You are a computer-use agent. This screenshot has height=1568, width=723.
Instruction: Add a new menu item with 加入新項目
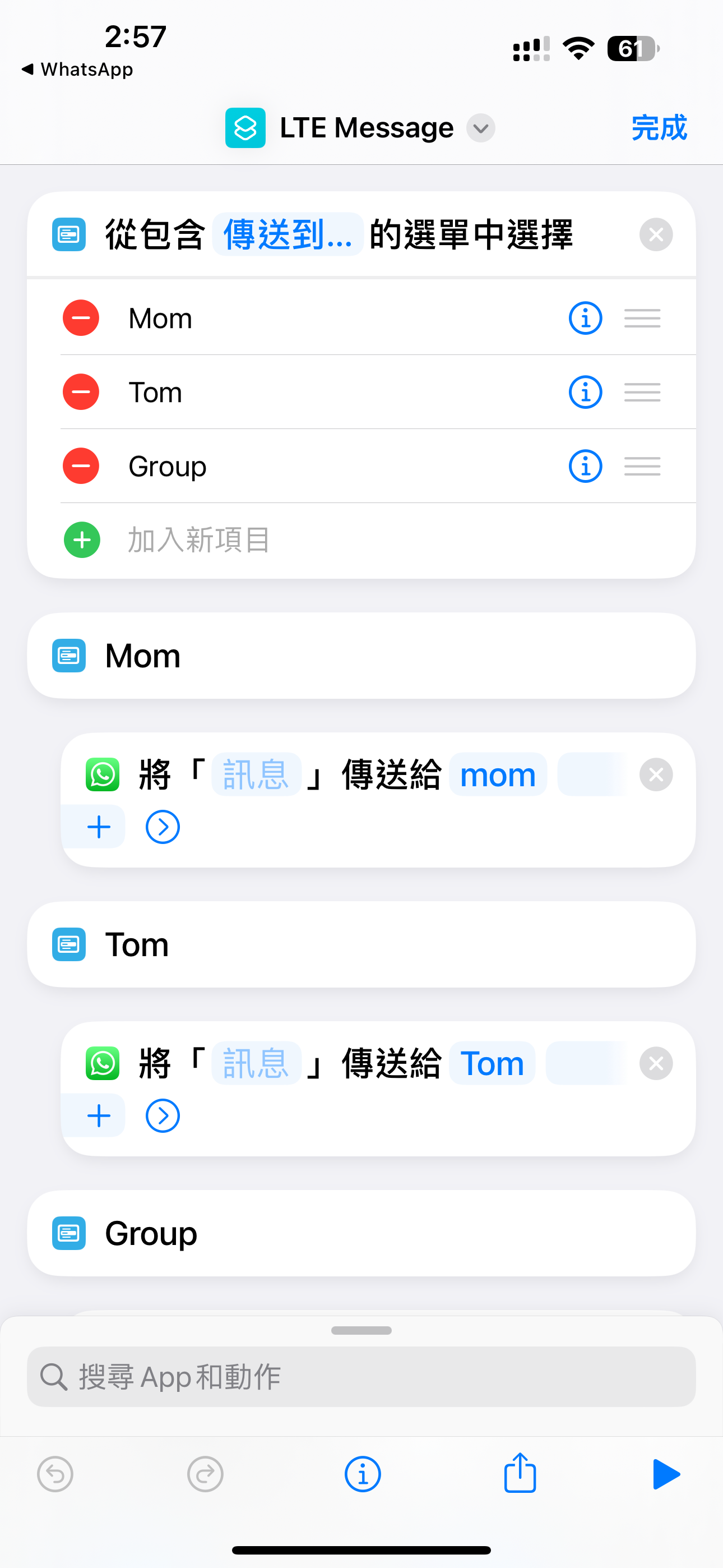tap(198, 540)
